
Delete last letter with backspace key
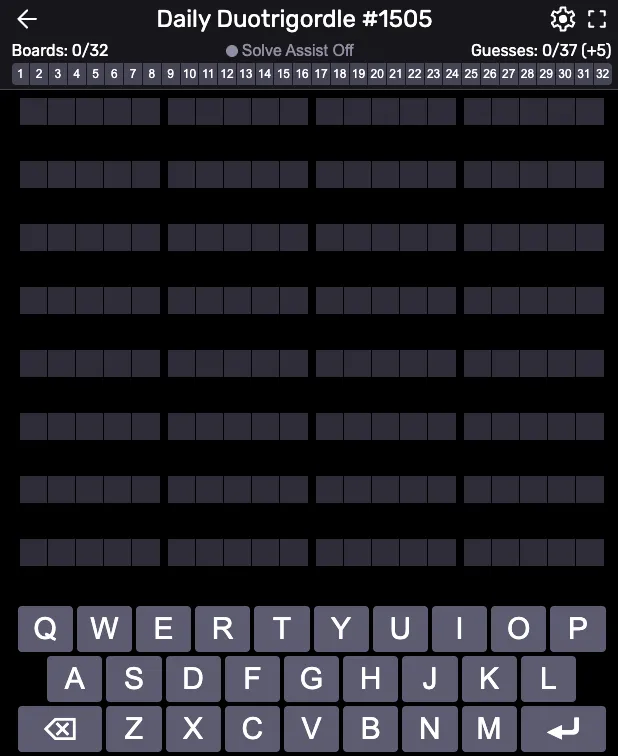(60, 729)
